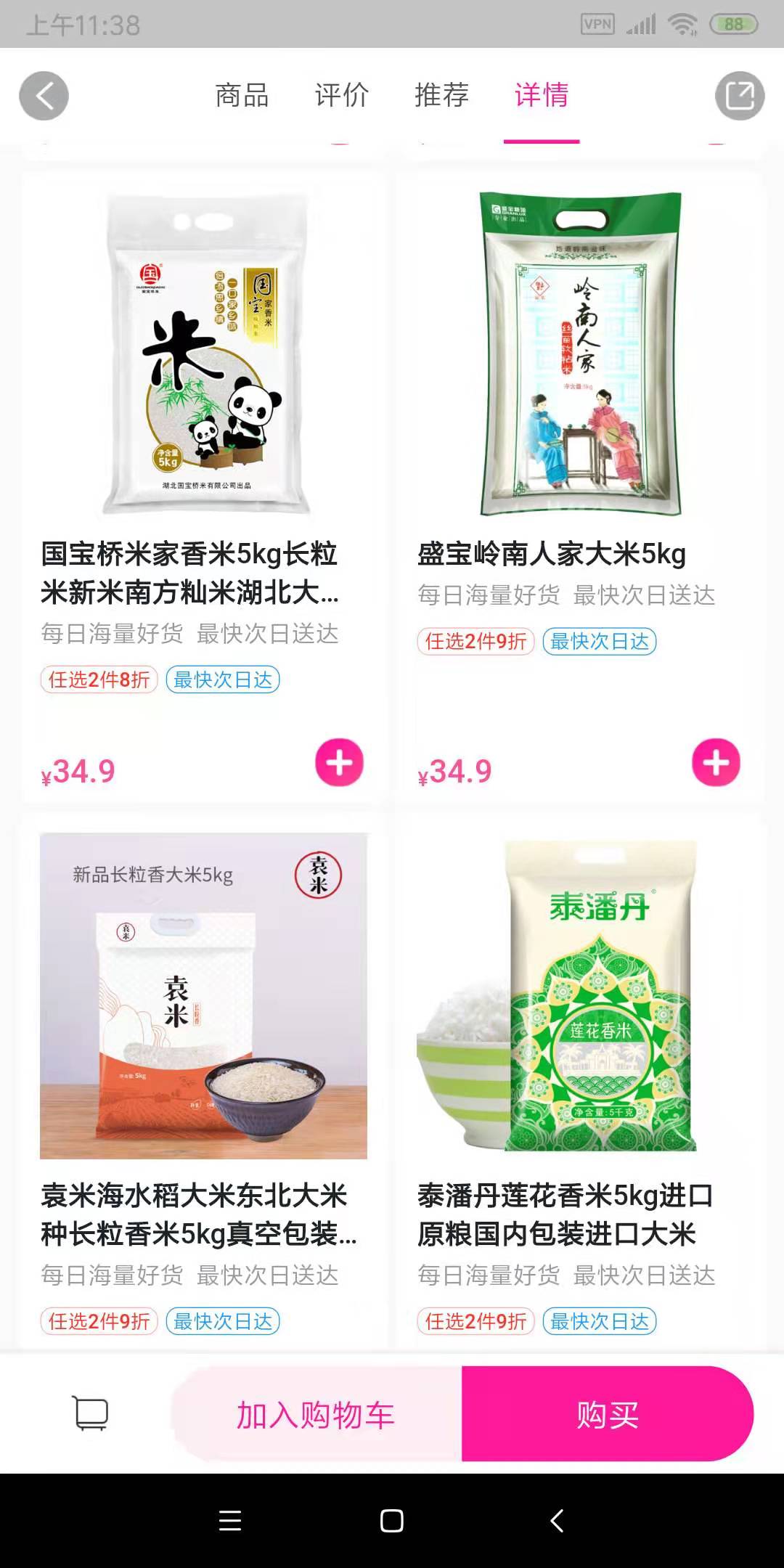784x1568 pixels.
Task: Add 国宝桥米家香米 to cart with plus
Action: click(x=339, y=763)
